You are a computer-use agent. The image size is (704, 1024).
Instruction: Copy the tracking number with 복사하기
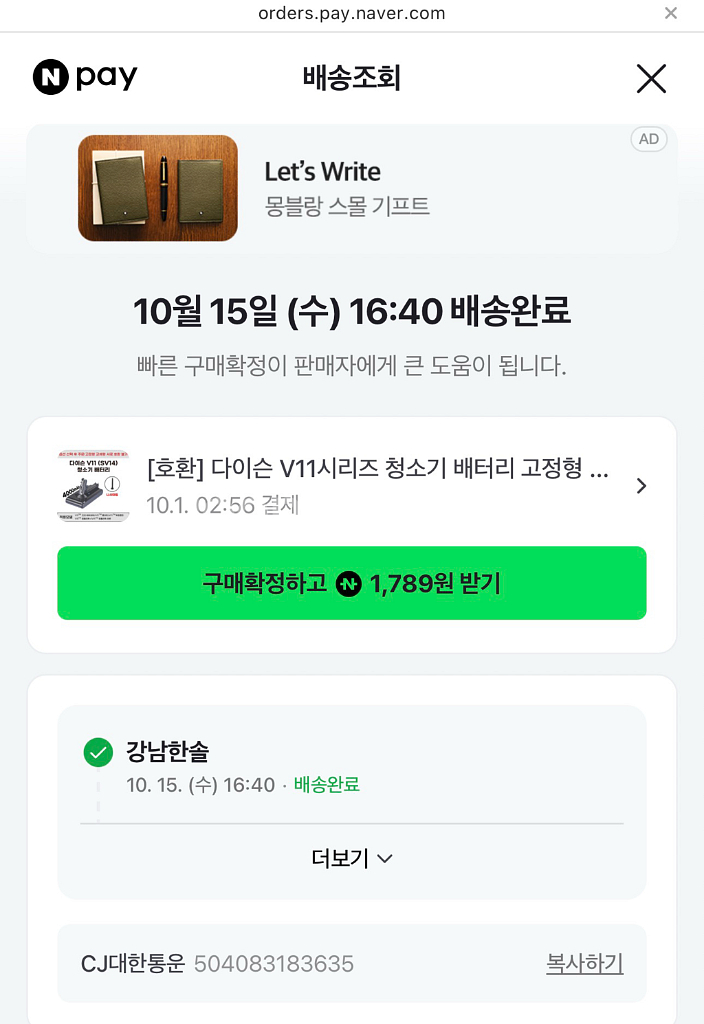point(584,964)
